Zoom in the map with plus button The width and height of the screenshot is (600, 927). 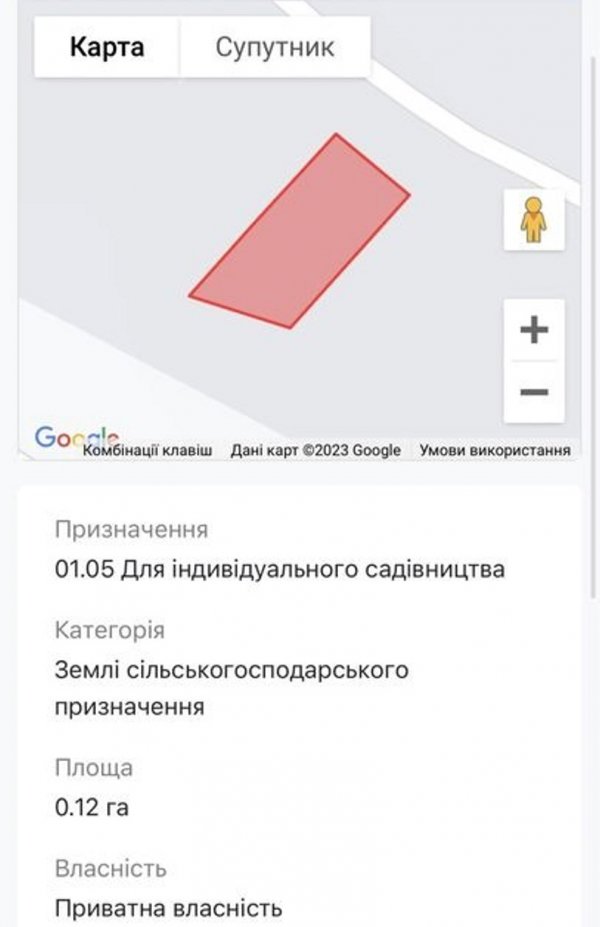click(x=534, y=329)
